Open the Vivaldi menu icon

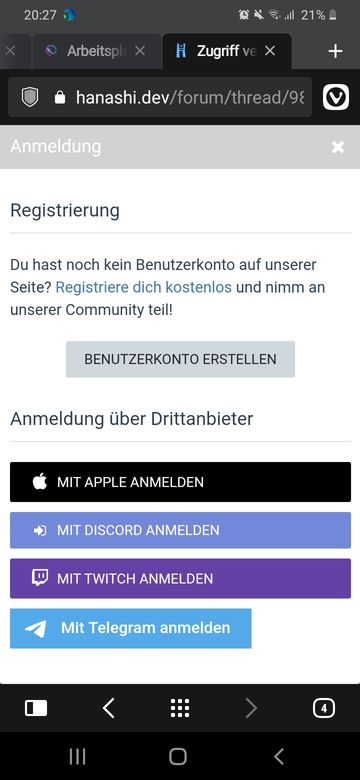(336, 97)
